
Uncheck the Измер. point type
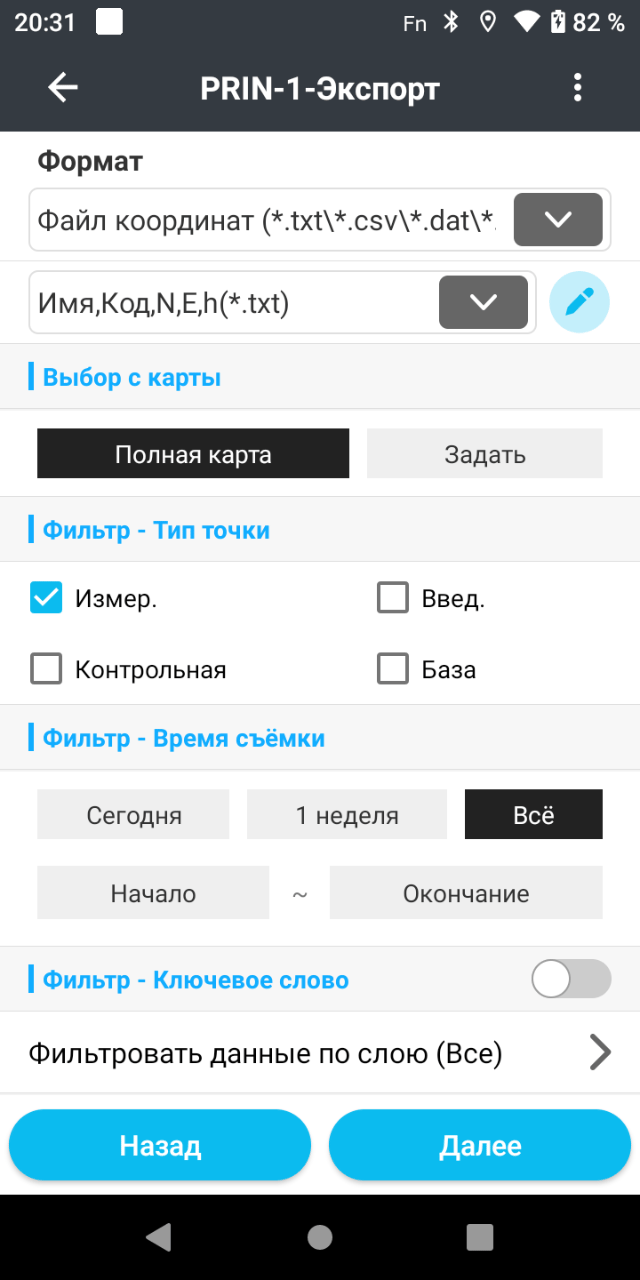(46, 598)
